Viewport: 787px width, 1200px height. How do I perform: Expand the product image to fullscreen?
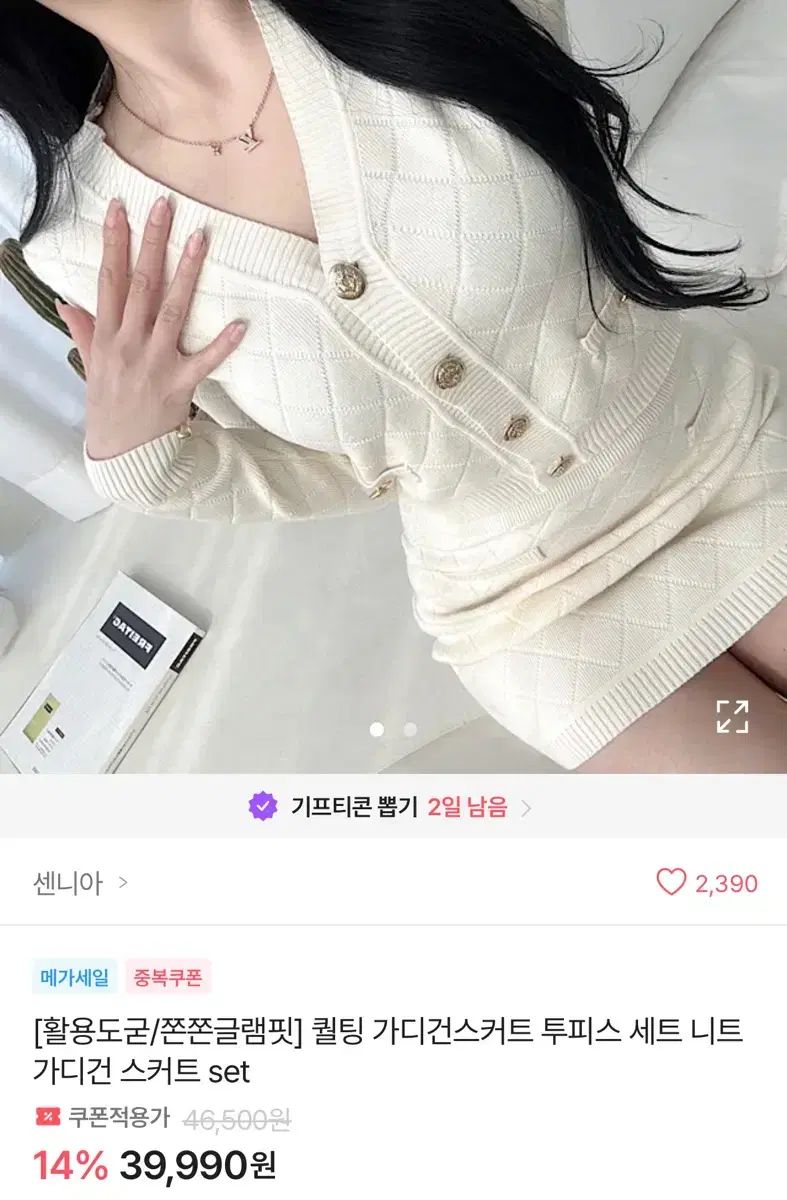[732, 716]
